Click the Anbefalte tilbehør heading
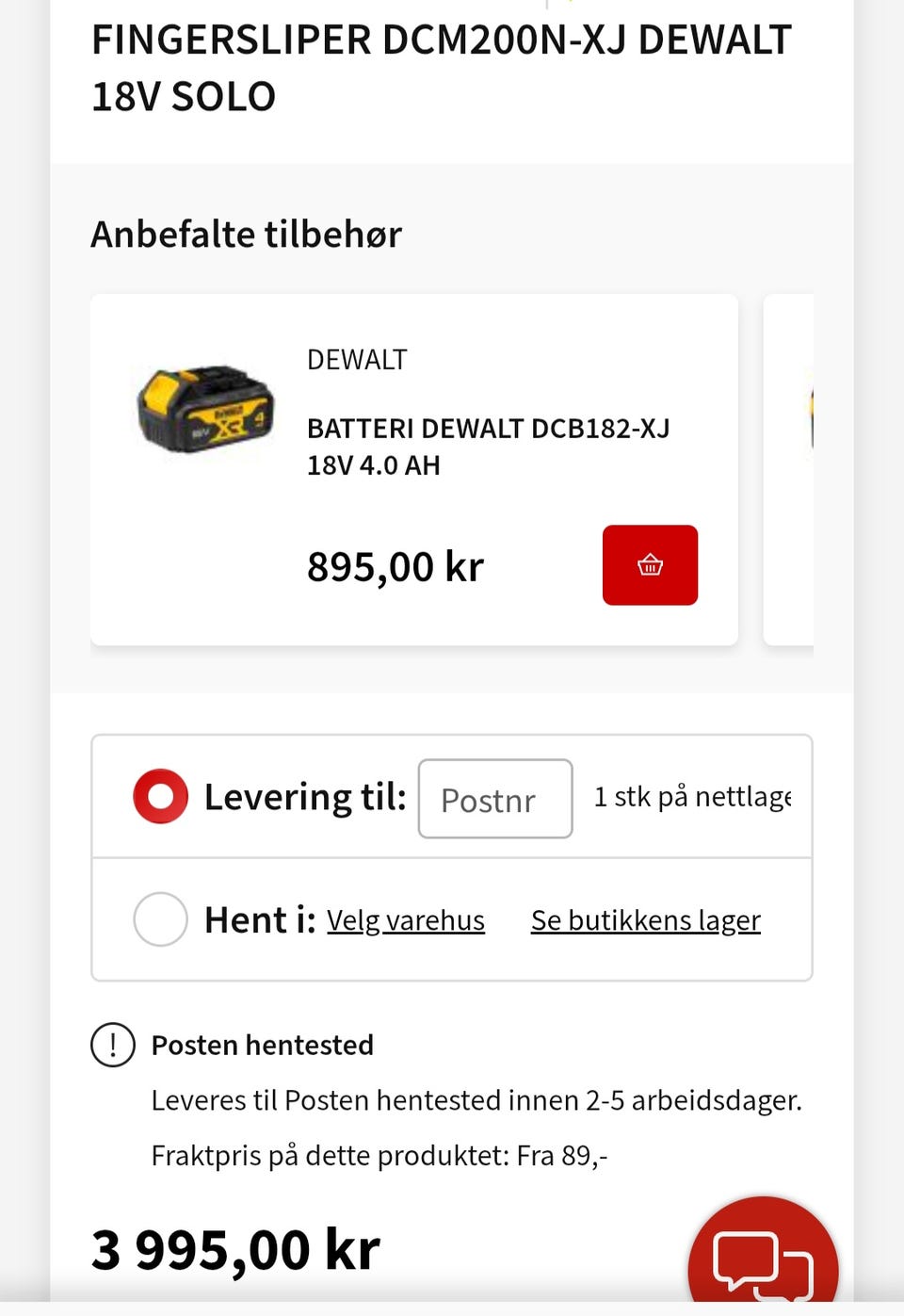The width and height of the screenshot is (904, 1316). (x=246, y=234)
